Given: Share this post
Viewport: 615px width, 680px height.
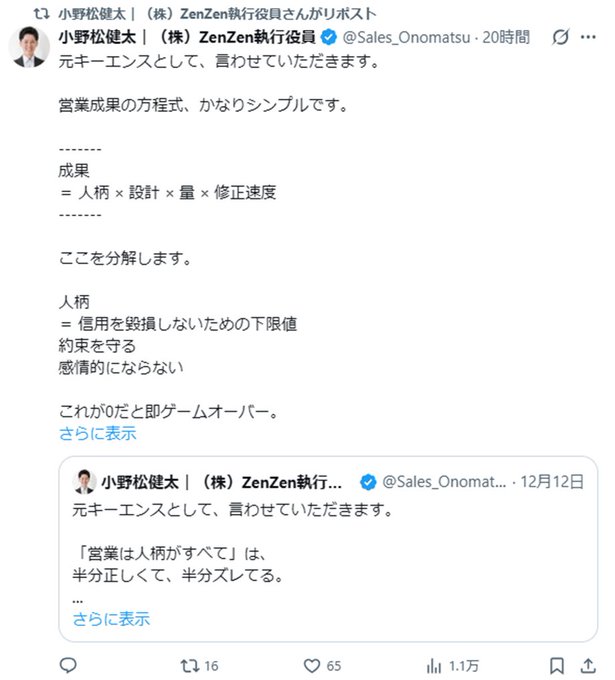Looking at the screenshot, I should pyautogui.click(x=588, y=666).
